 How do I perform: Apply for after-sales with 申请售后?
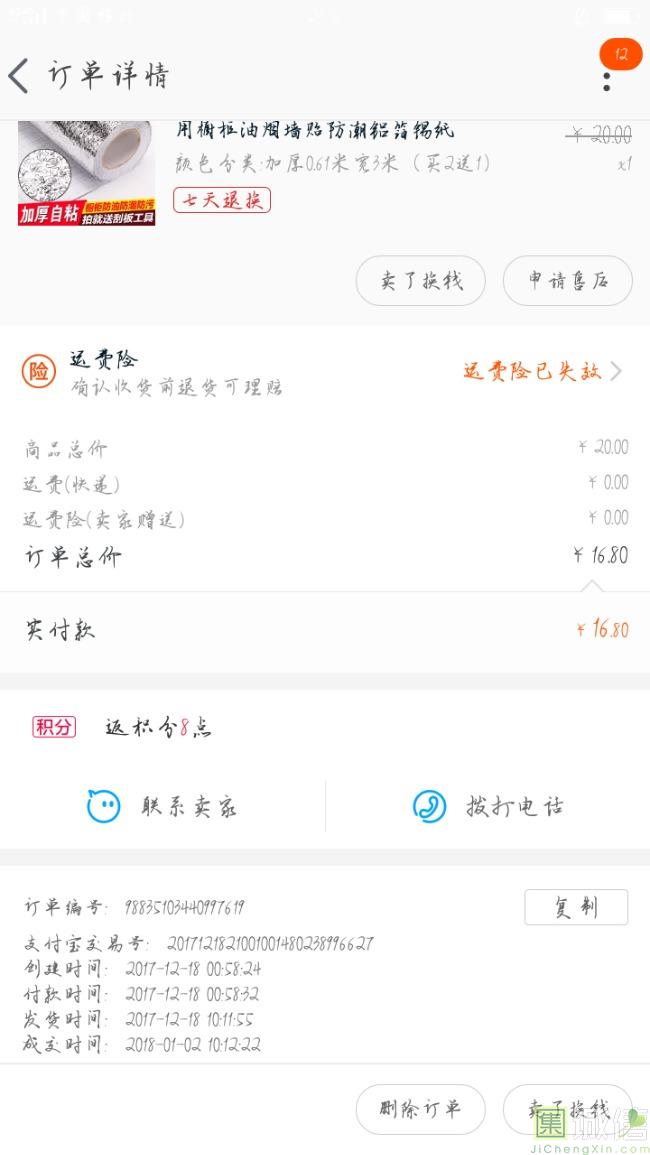[567, 281]
